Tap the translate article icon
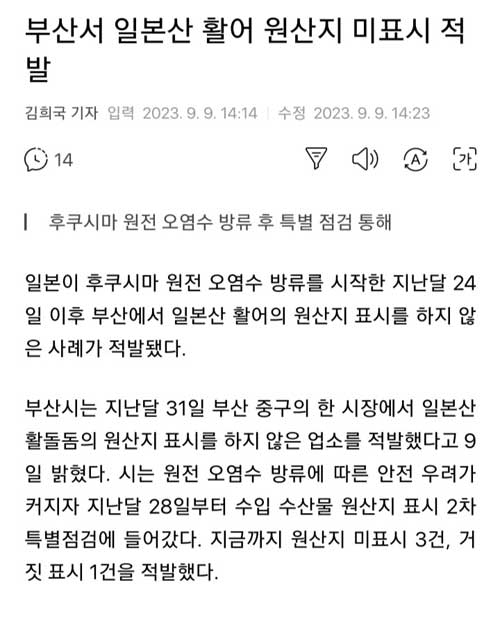 click(415, 159)
